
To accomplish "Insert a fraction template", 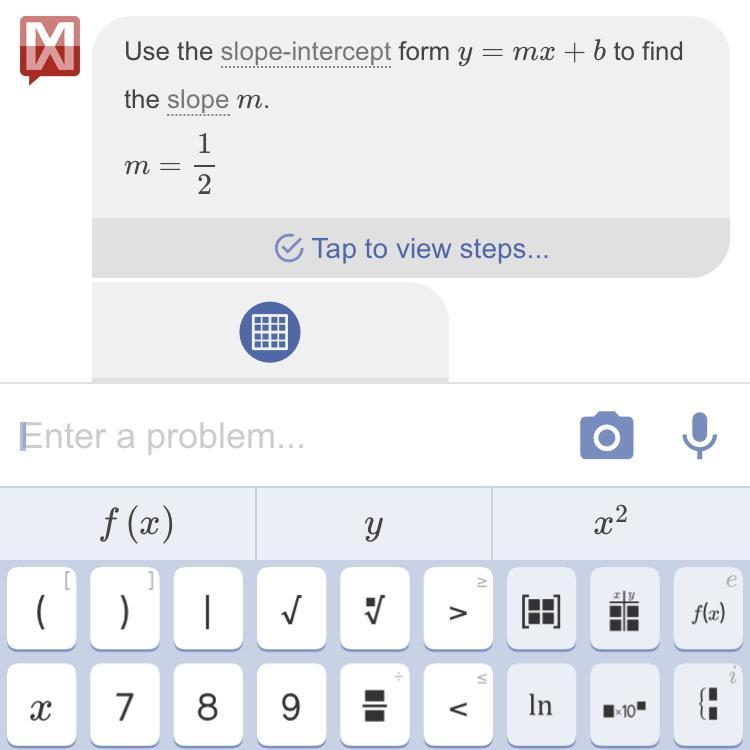I will 374,707.
